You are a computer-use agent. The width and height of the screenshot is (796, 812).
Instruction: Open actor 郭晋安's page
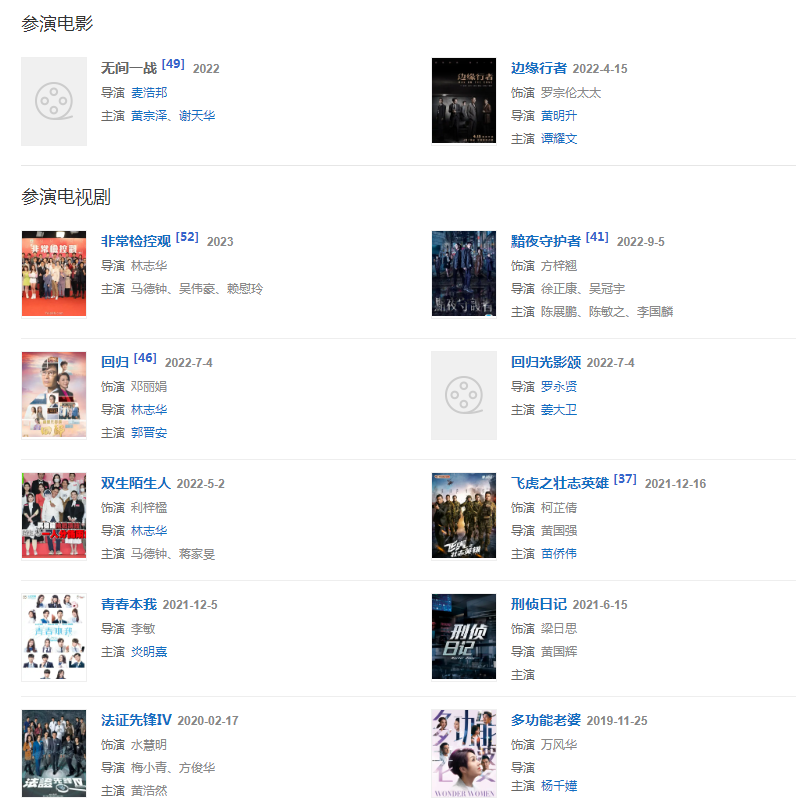click(x=149, y=433)
